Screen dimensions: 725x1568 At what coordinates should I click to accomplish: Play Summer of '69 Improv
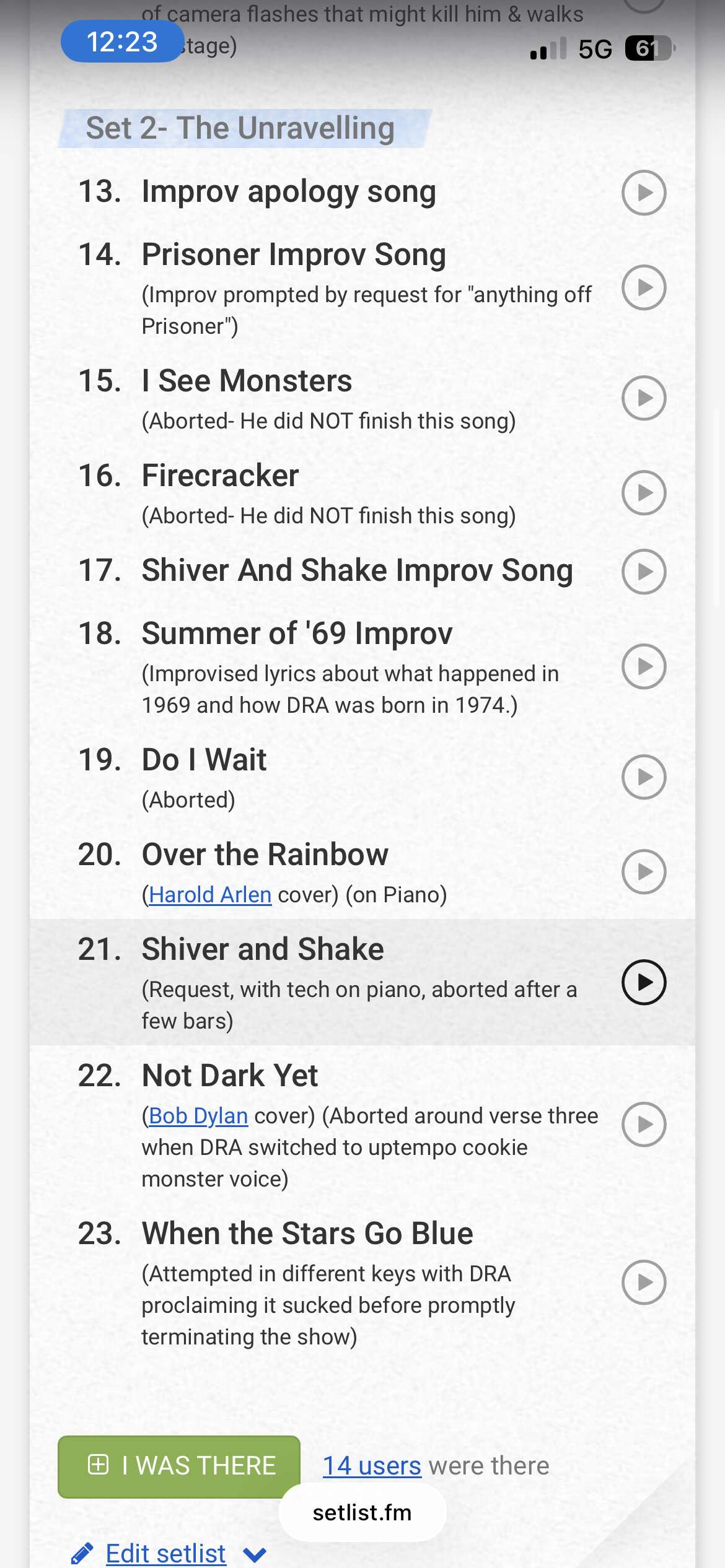(x=643, y=666)
